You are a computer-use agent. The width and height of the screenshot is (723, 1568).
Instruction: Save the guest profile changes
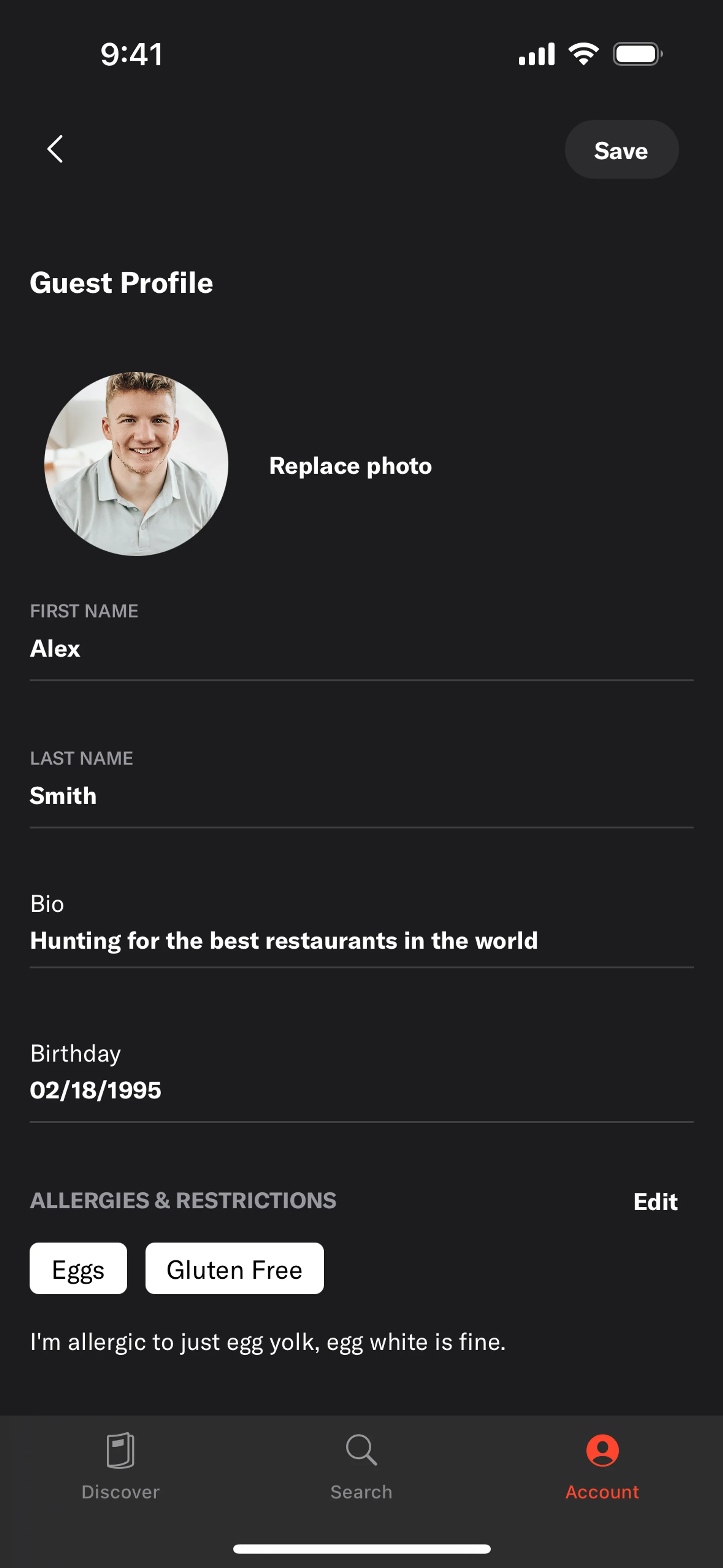(x=621, y=149)
